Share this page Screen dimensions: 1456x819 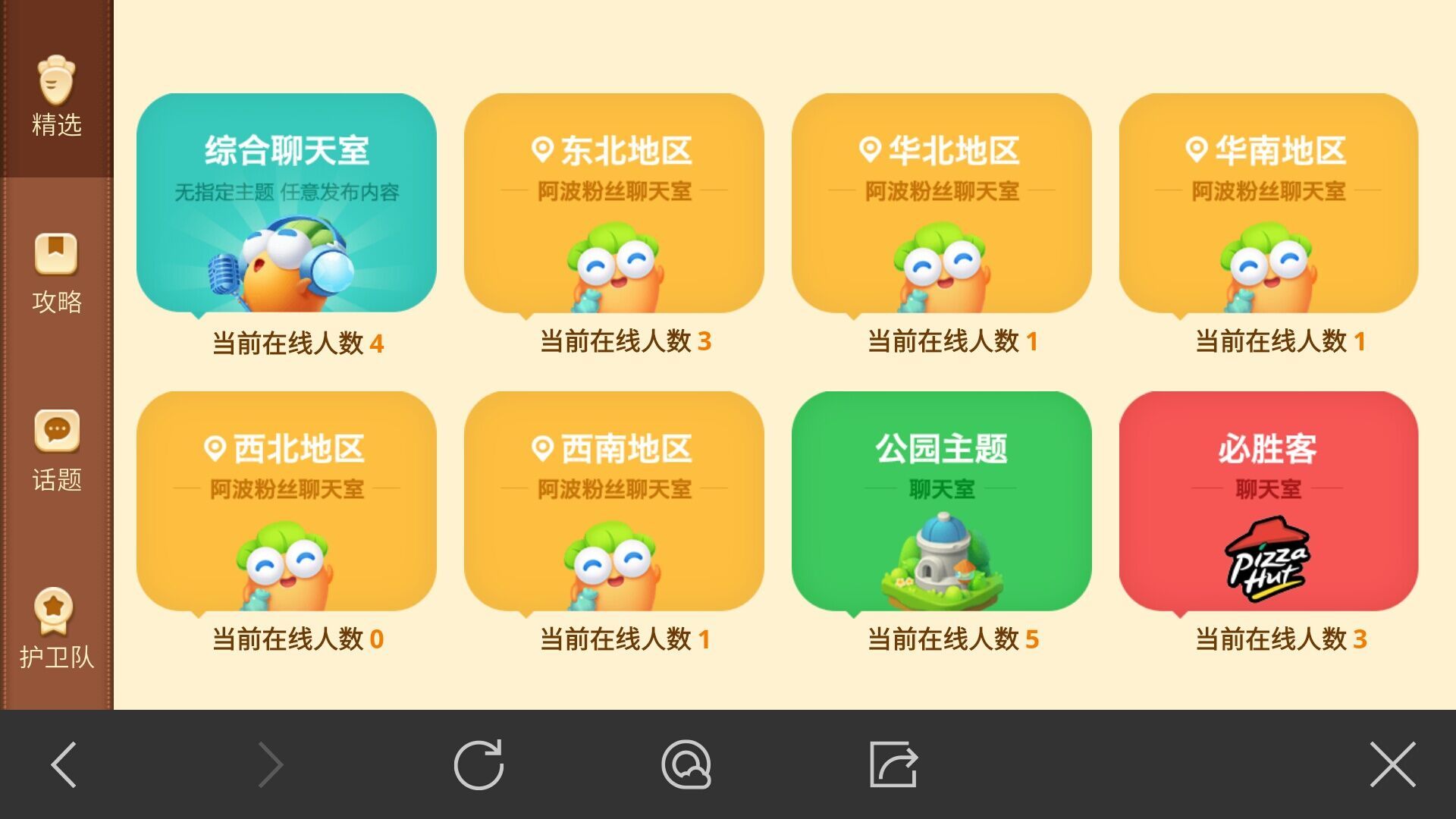click(x=893, y=764)
